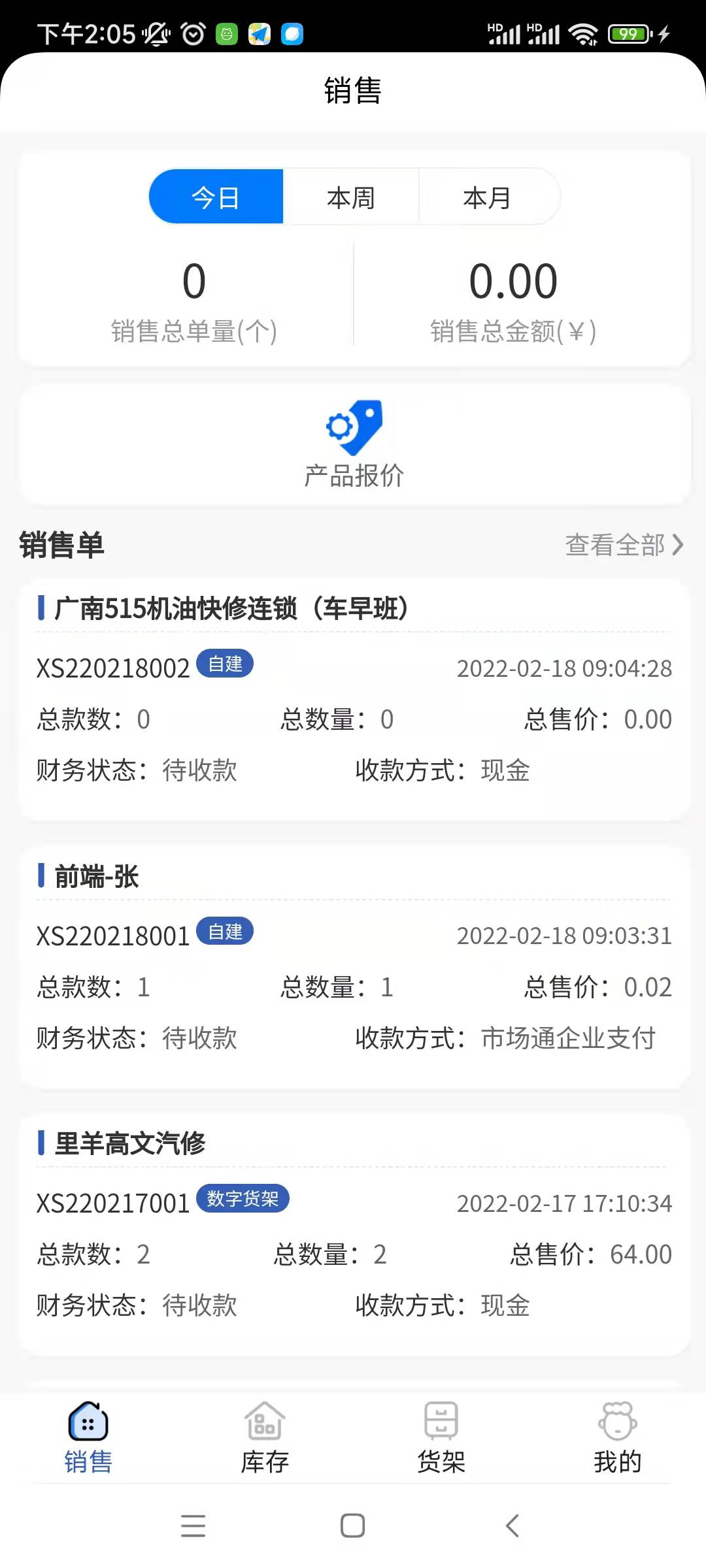Open 产品报价 product quotation
This screenshot has width=706, height=1568.
coord(354,445)
